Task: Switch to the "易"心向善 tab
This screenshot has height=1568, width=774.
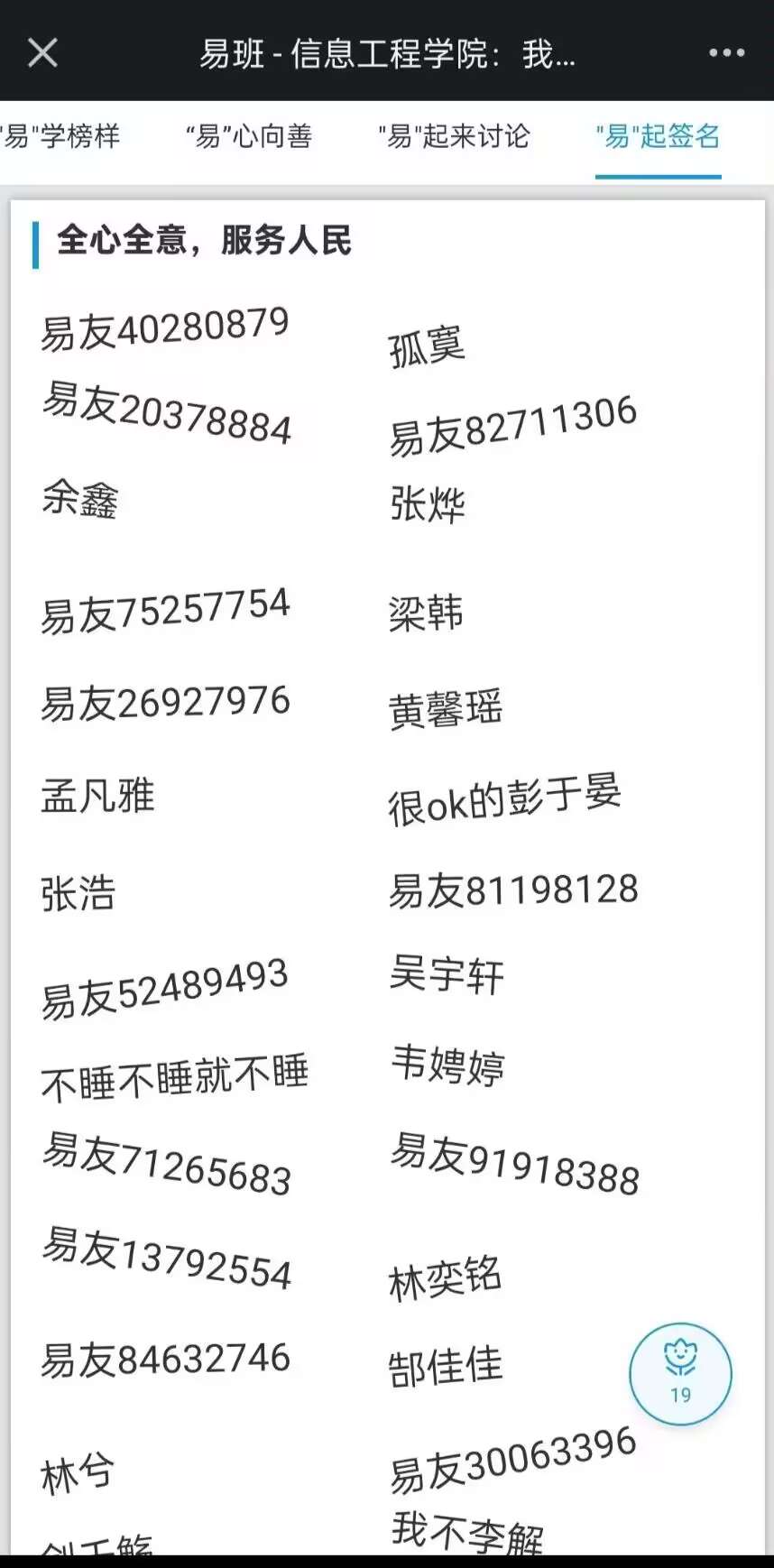Action: (x=249, y=136)
